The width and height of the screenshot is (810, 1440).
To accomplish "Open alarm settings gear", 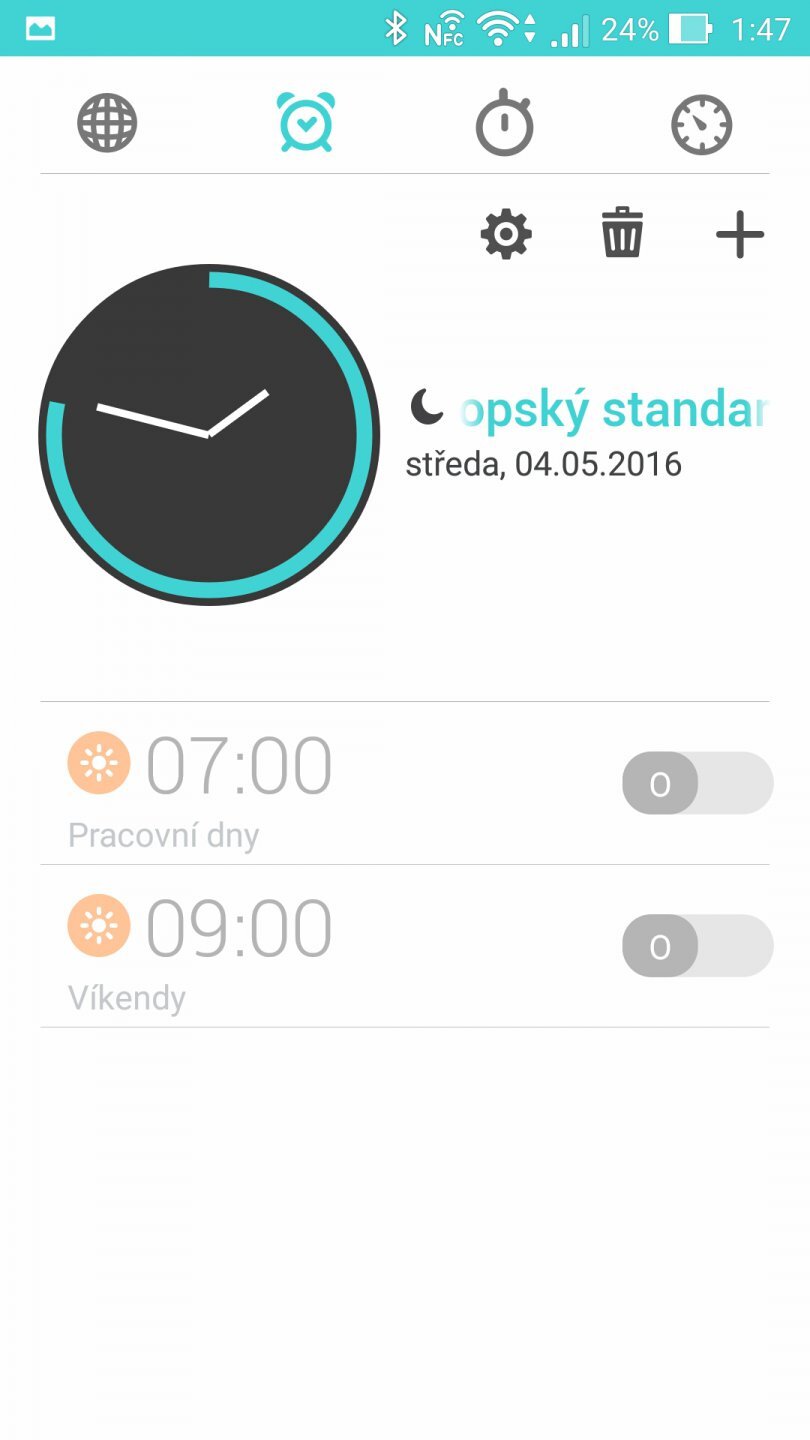I will coord(506,235).
